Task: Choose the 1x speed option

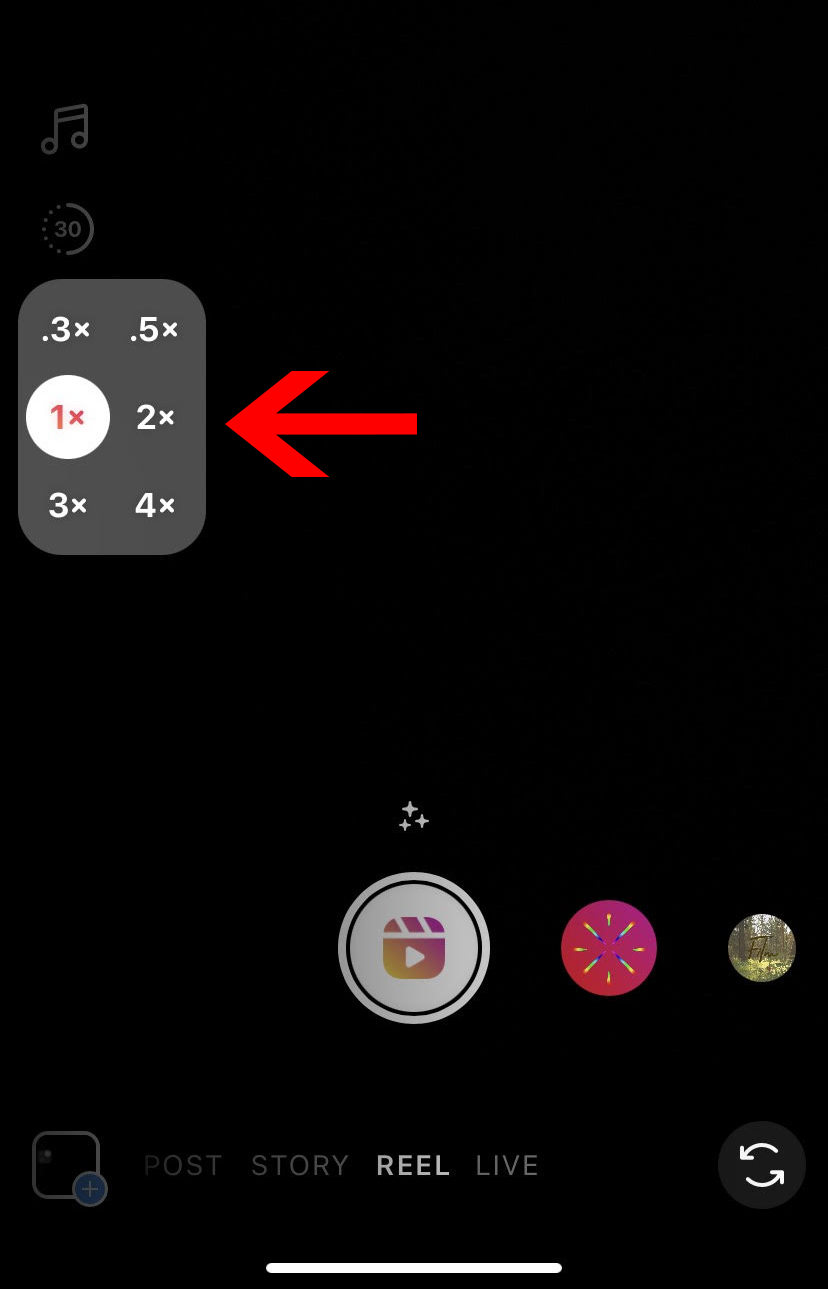Action: [x=67, y=417]
